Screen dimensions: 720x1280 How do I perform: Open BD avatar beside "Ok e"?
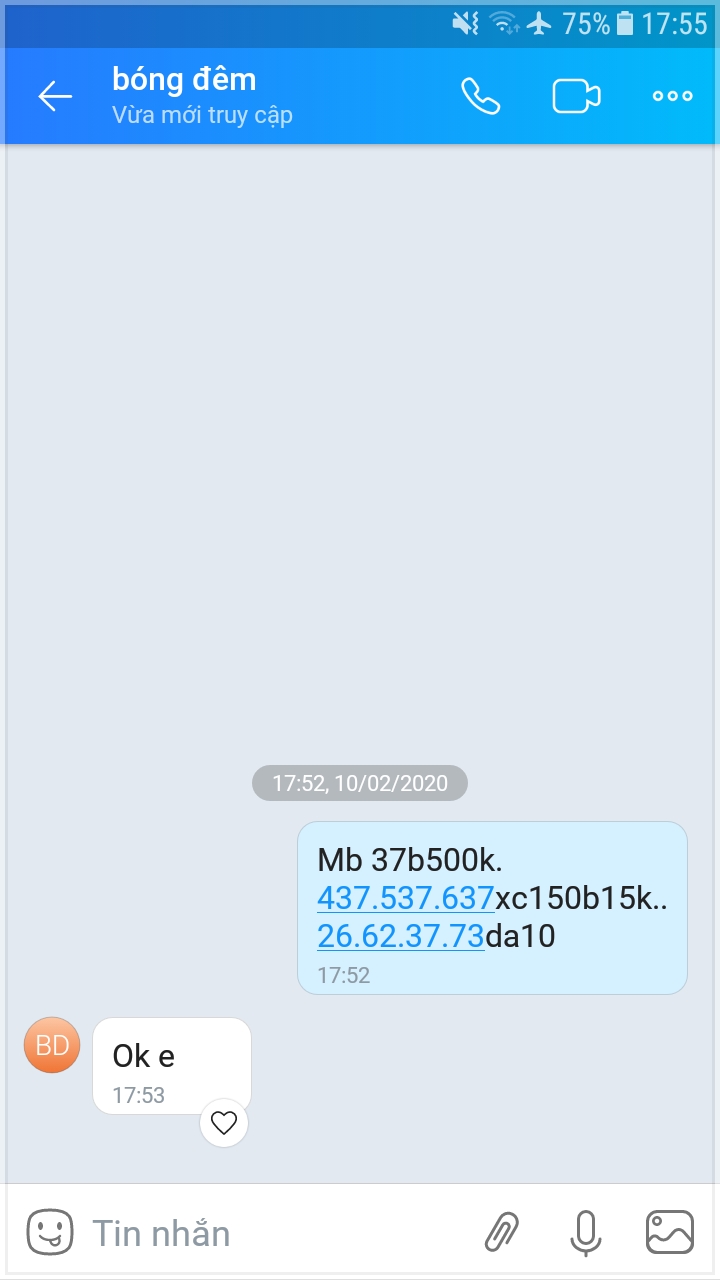tap(52, 1046)
